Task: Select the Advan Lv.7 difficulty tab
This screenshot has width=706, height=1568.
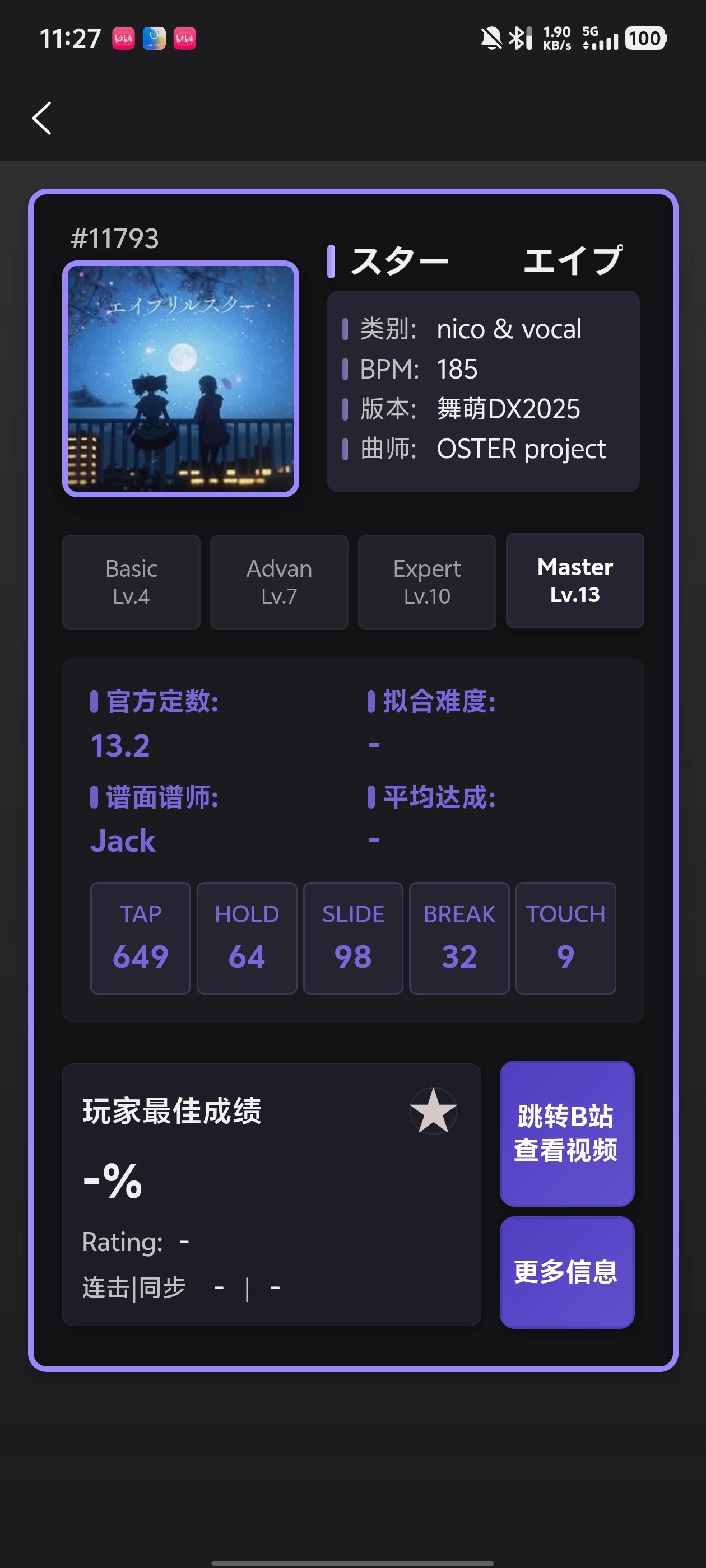Action: (279, 582)
